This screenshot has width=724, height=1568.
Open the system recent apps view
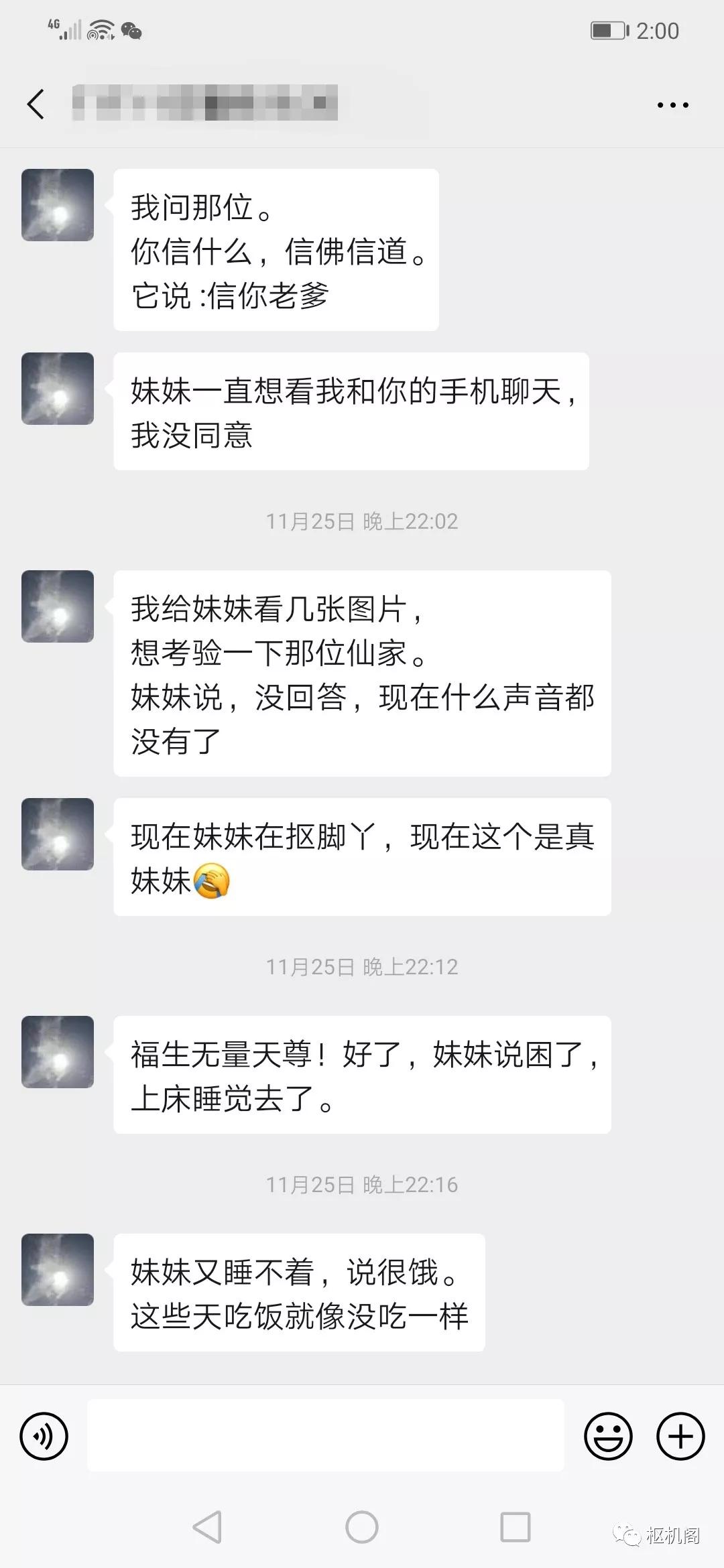pyautogui.click(x=516, y=1527)
